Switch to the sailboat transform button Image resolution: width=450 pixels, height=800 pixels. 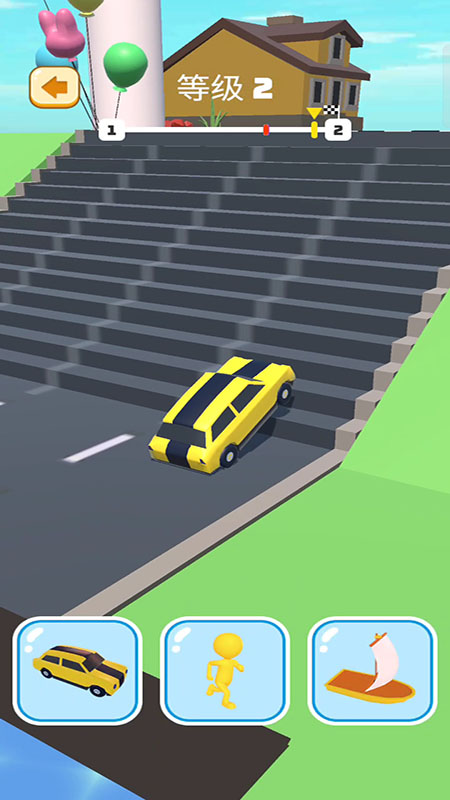click(372, 670)
